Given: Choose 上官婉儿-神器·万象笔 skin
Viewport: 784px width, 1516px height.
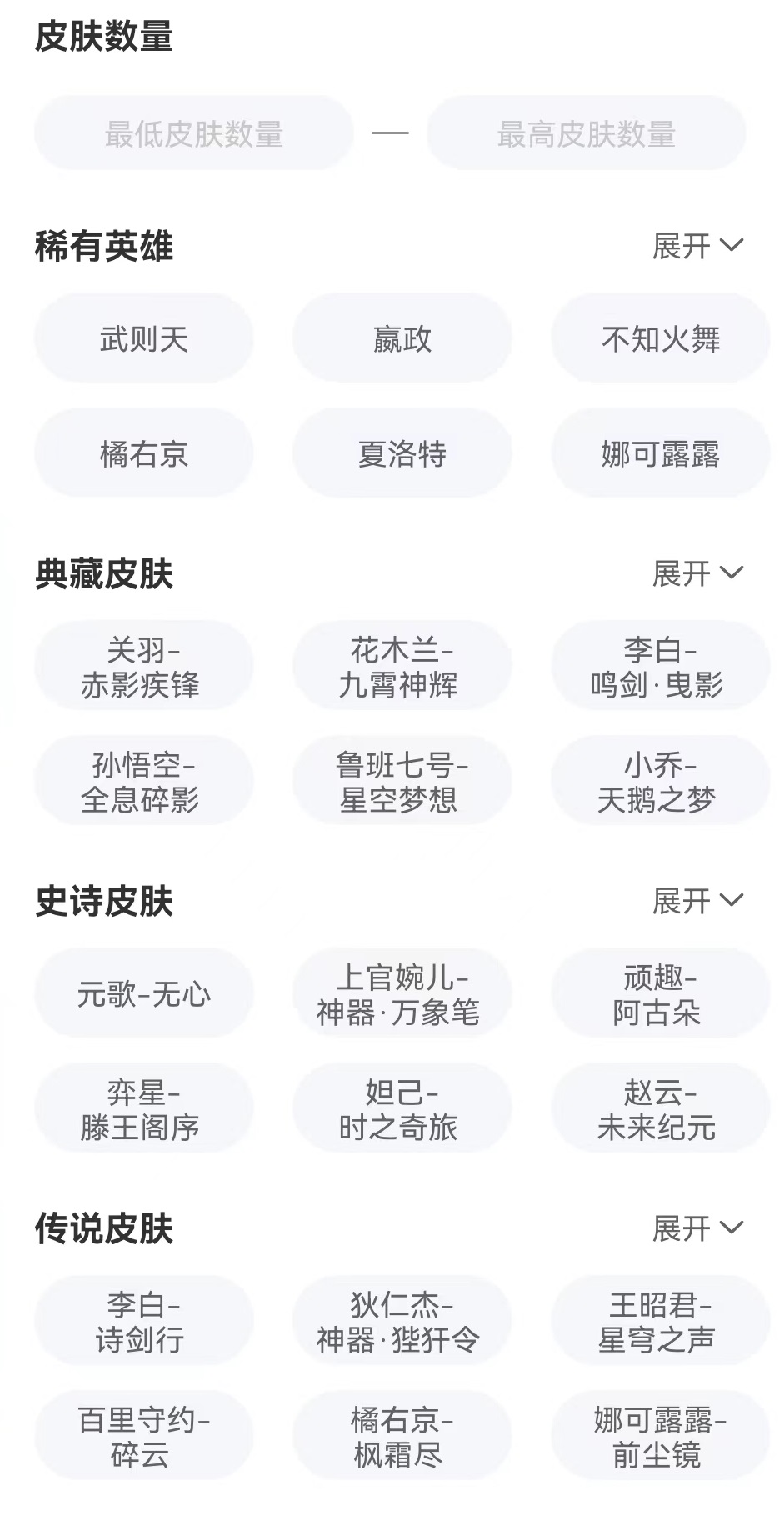Looking at the screenshot, I should click(402, 993).
